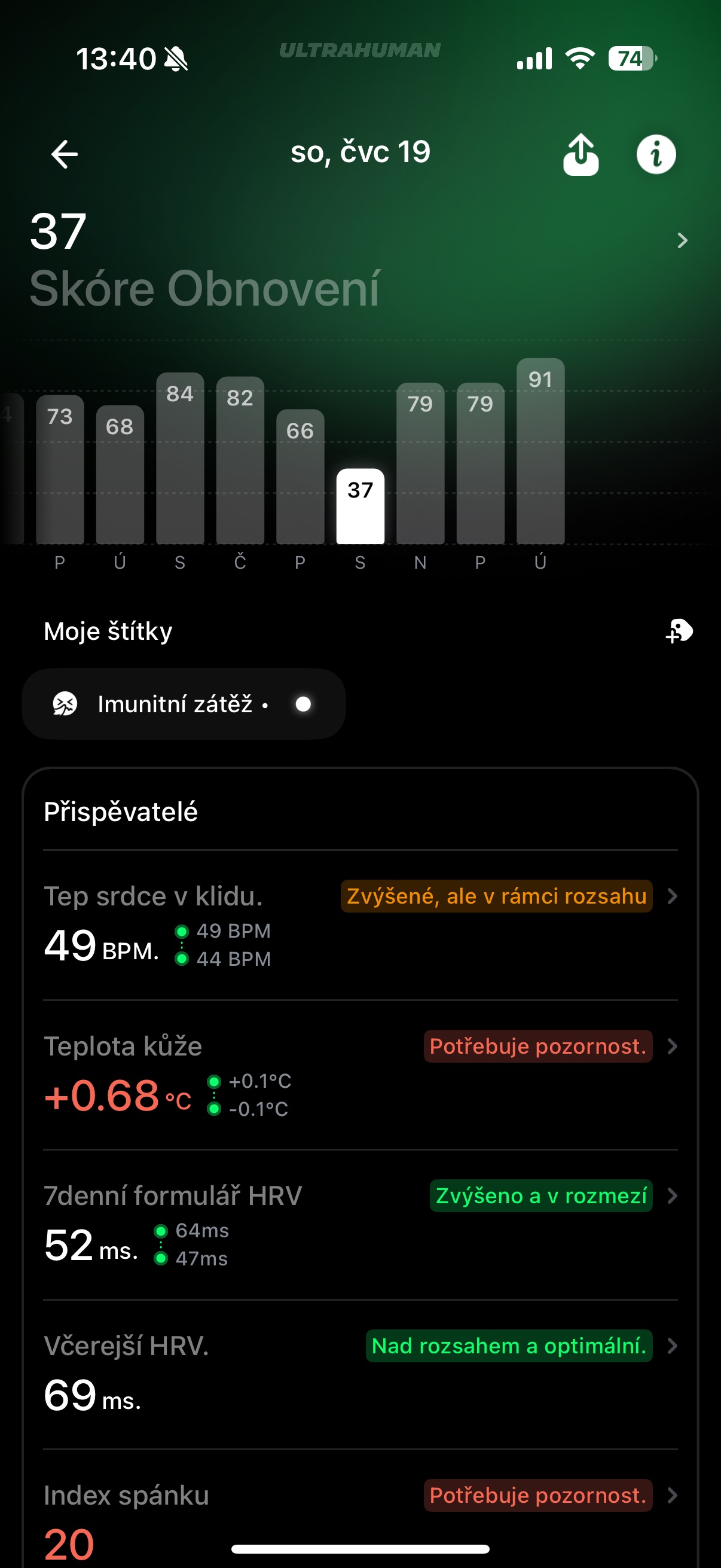
Task: Select the bar with score 68
Action: tap(120, 474)
